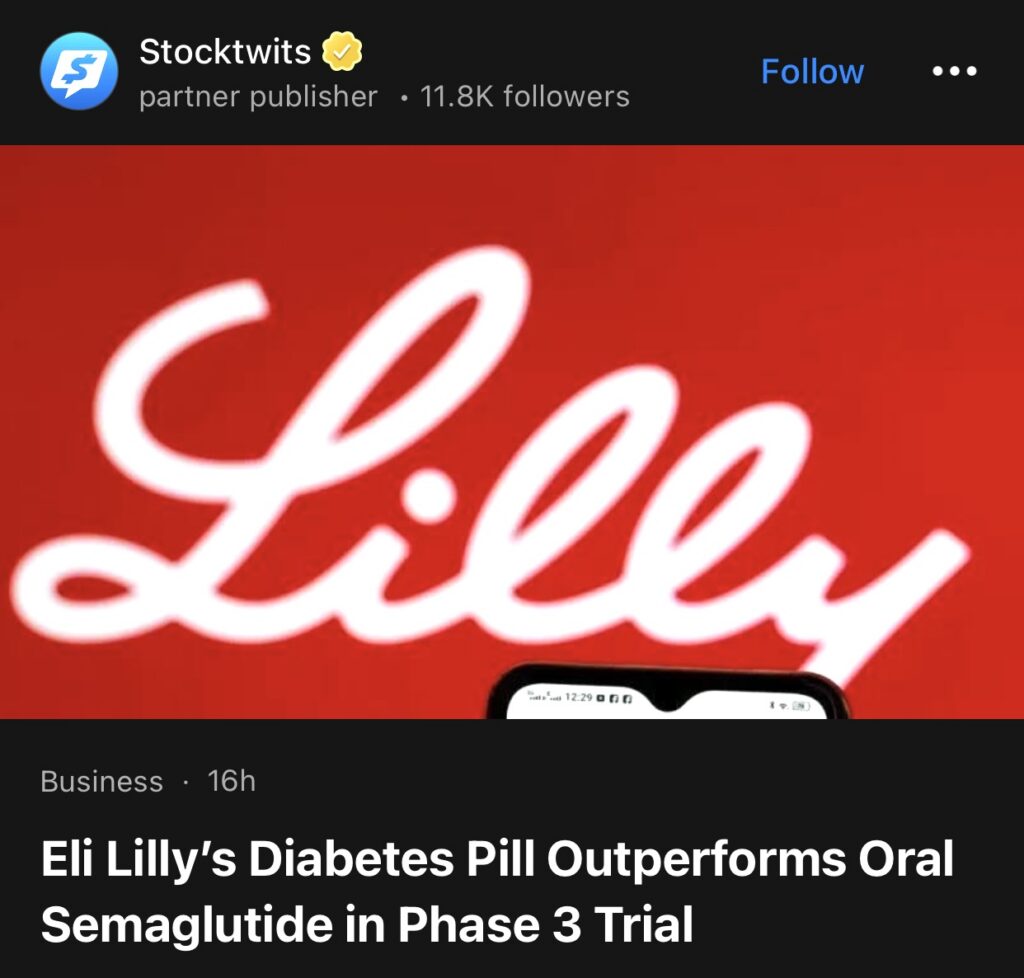Open the three-dot overflow menu

[953, 72]
